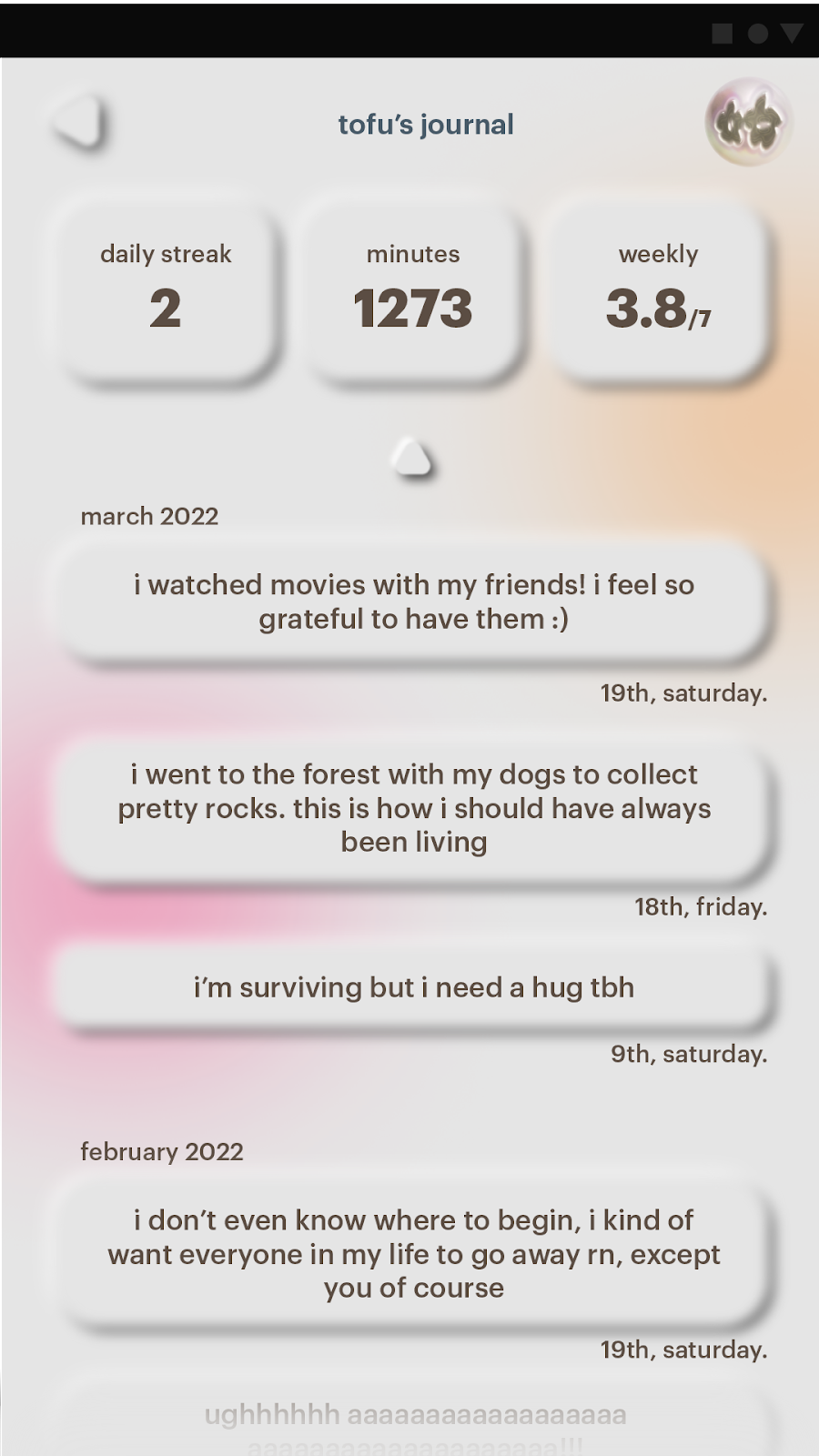Open the entry about watching movies with friends
This screenshot has width=819, height=1456.
414,602
